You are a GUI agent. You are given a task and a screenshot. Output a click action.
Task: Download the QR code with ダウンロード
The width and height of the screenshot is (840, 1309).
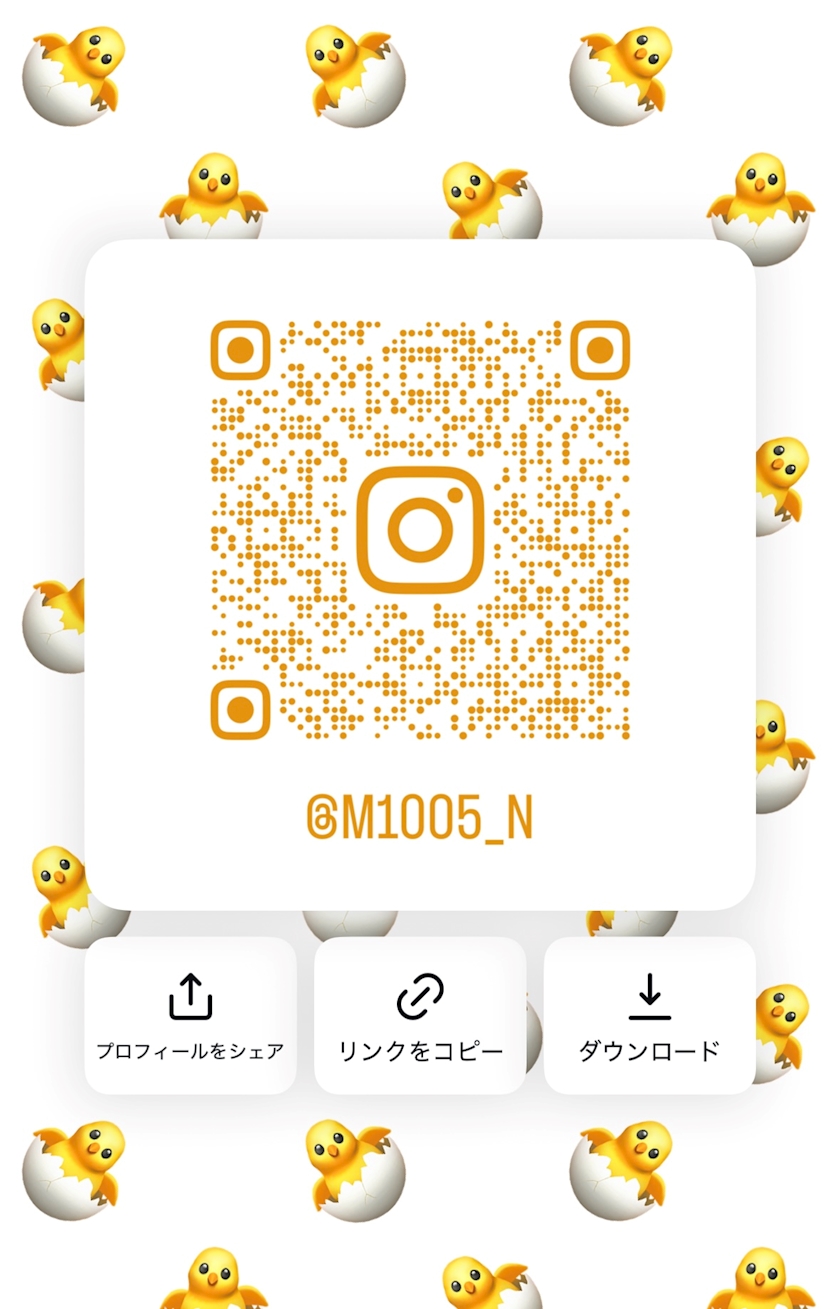649,1015
